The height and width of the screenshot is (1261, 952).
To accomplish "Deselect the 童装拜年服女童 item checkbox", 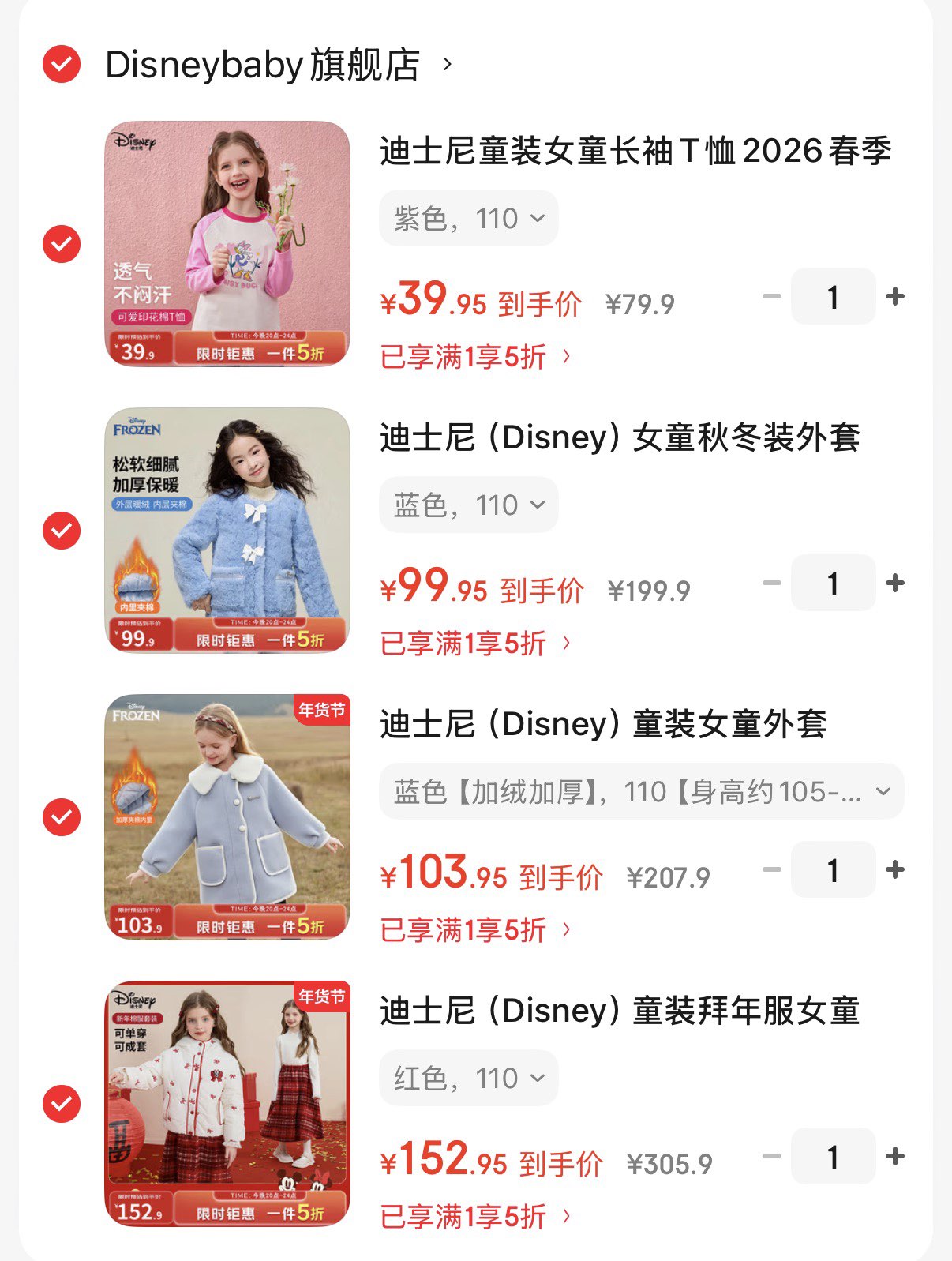I will pos(62,1104).
